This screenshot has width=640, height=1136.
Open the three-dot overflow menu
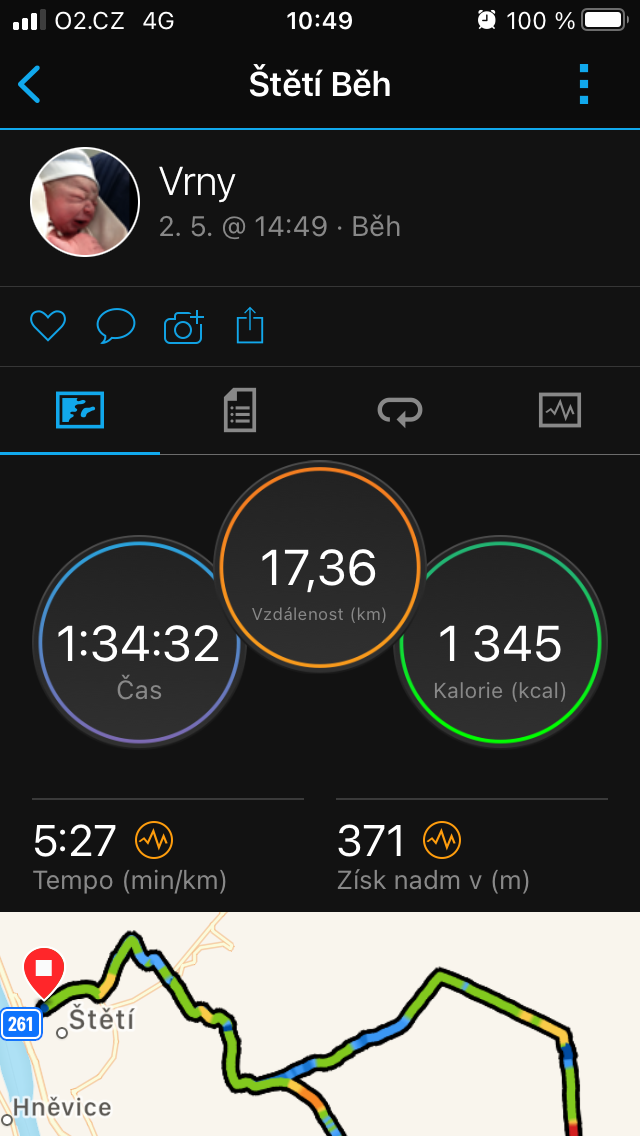[x=584, y=84]
